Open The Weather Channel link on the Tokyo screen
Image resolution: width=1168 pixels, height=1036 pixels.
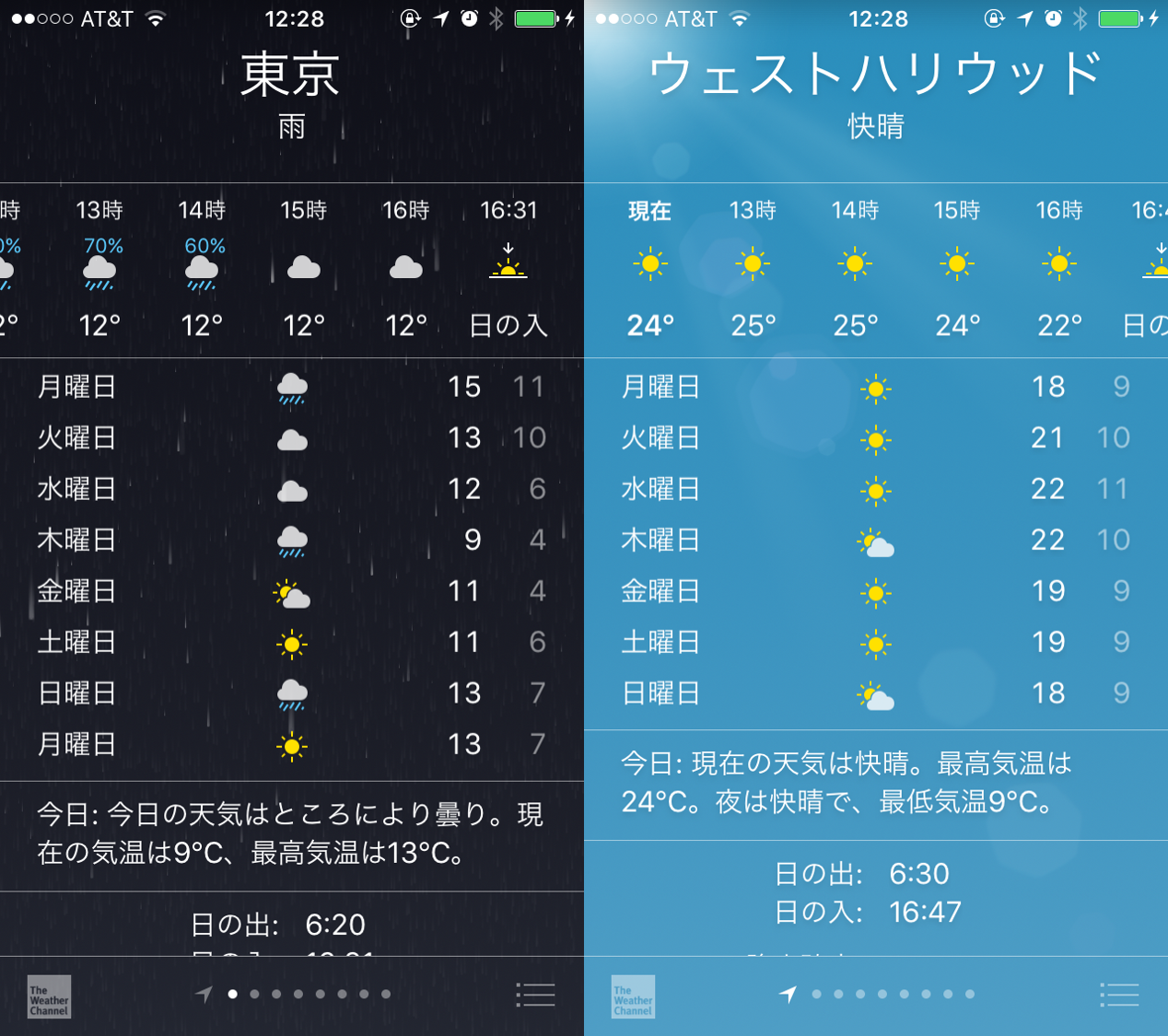pos(49,996)
